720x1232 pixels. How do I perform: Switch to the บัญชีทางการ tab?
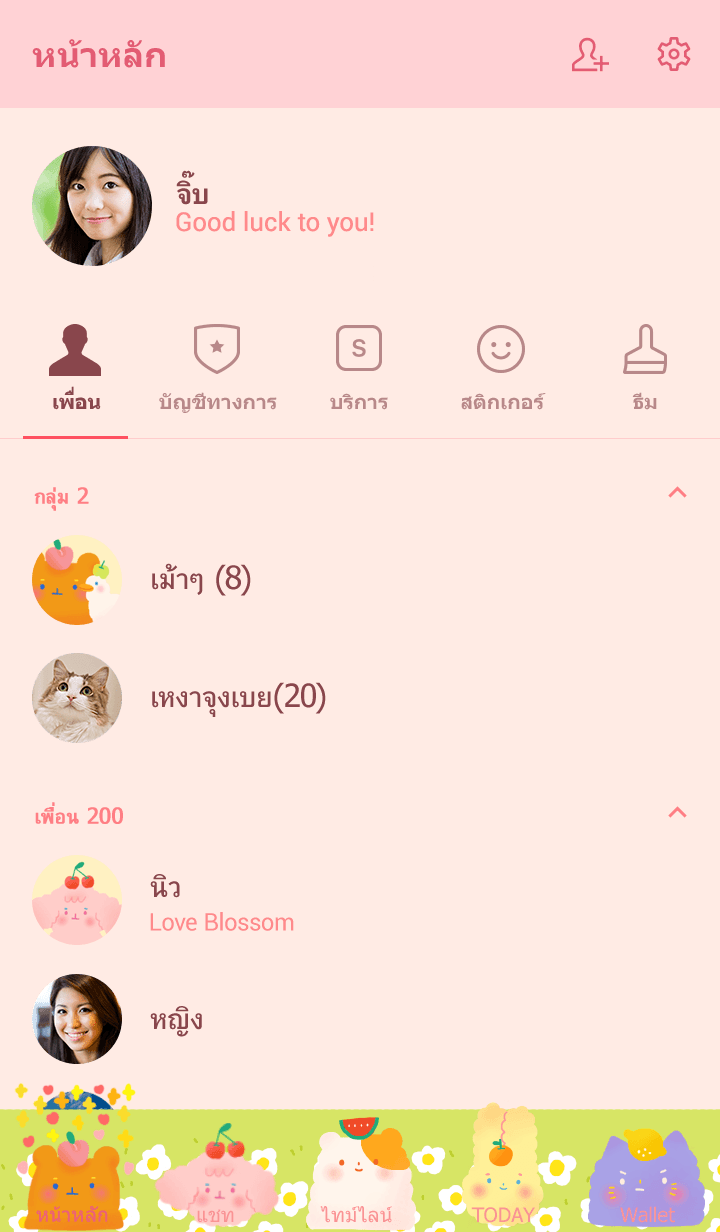[217, 370]
